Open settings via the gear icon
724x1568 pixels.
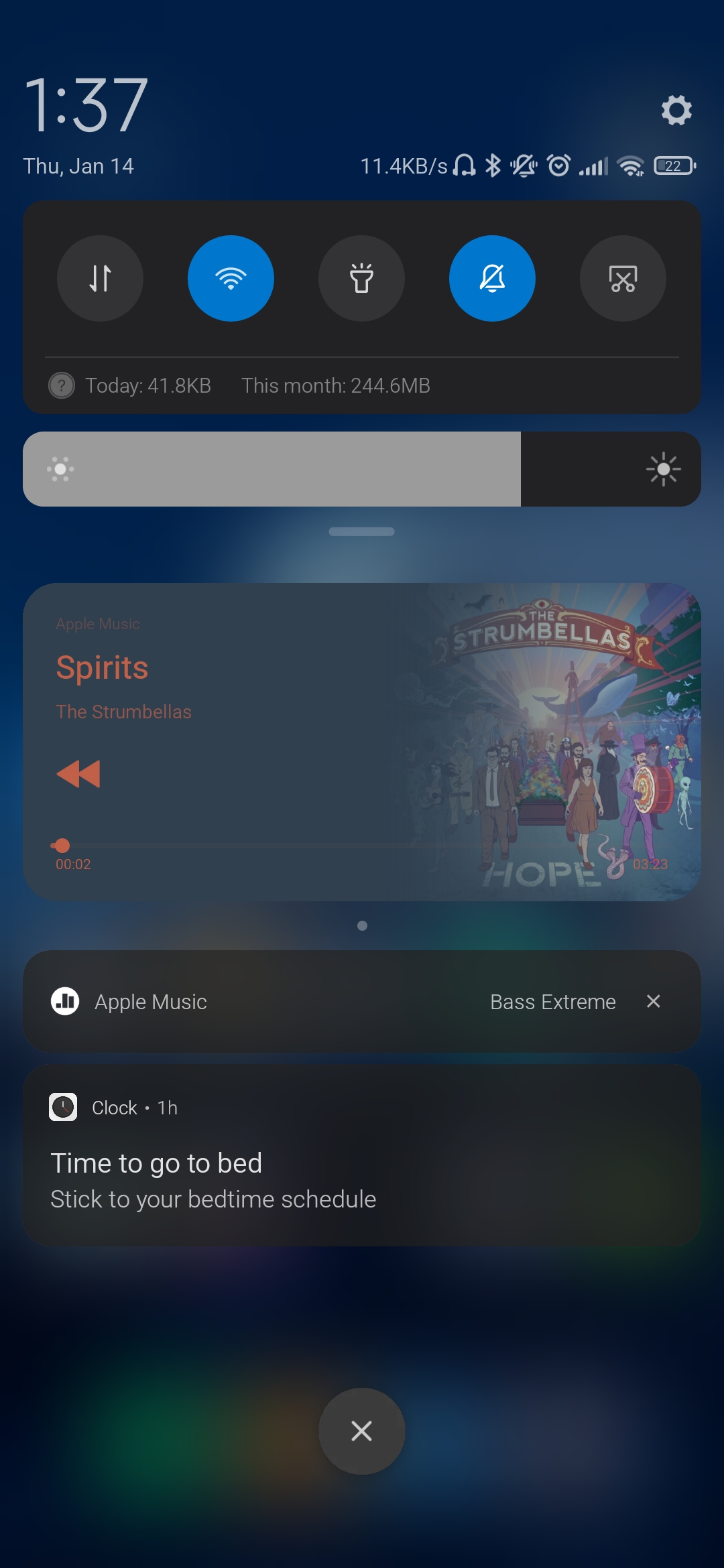tap(676, 110)
